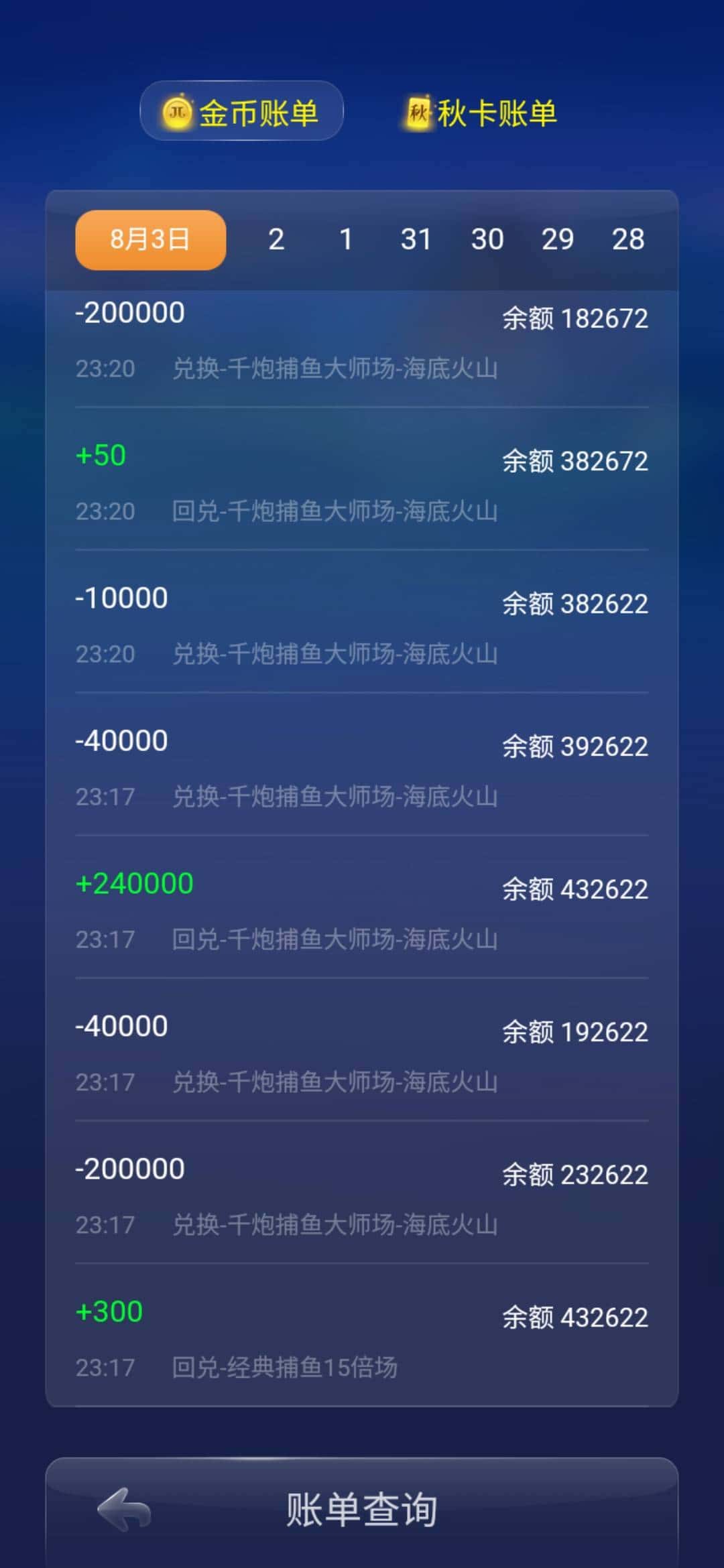Click the gold coin icon beside 金币账单

(x=178, y=113)
